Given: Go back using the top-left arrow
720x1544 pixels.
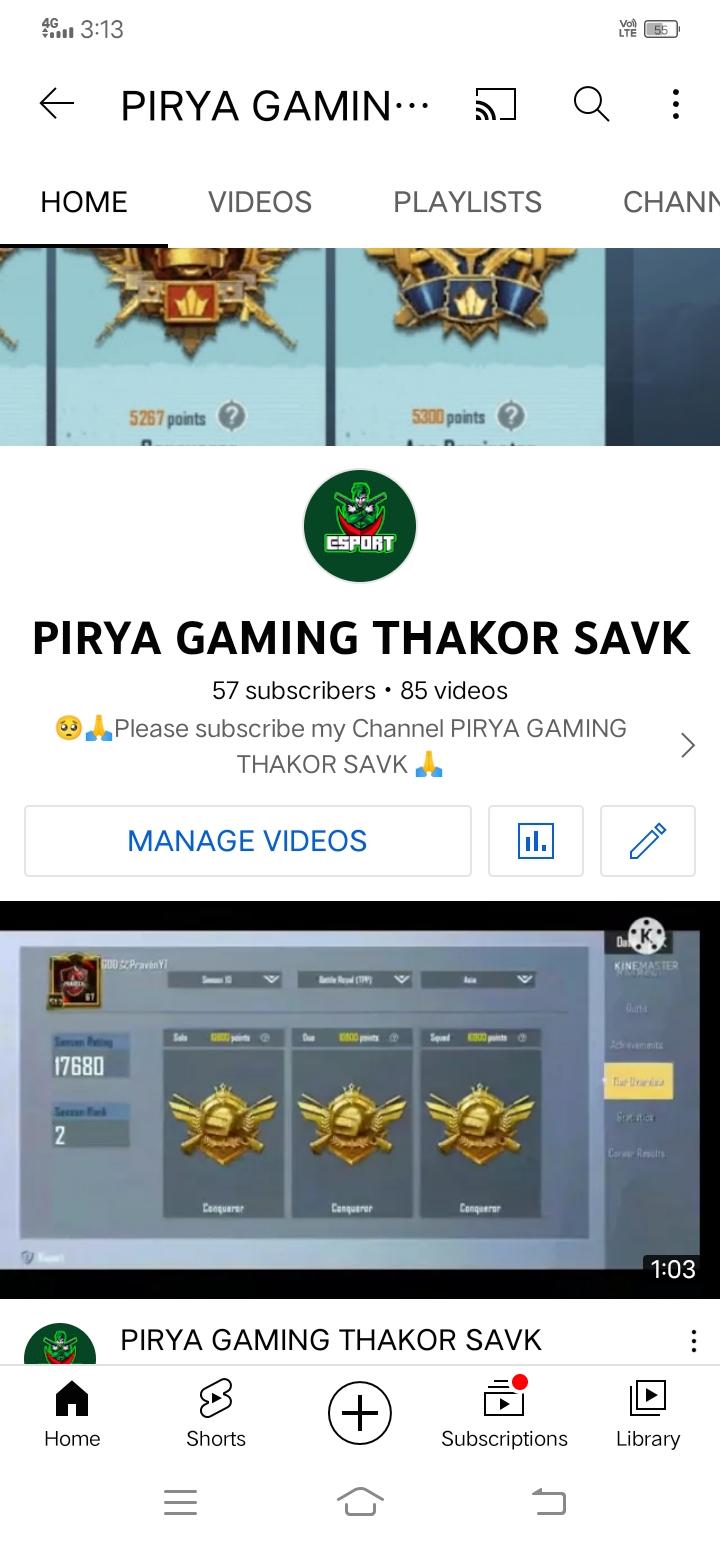Looking at the screenshot, I should click(57, 103).
